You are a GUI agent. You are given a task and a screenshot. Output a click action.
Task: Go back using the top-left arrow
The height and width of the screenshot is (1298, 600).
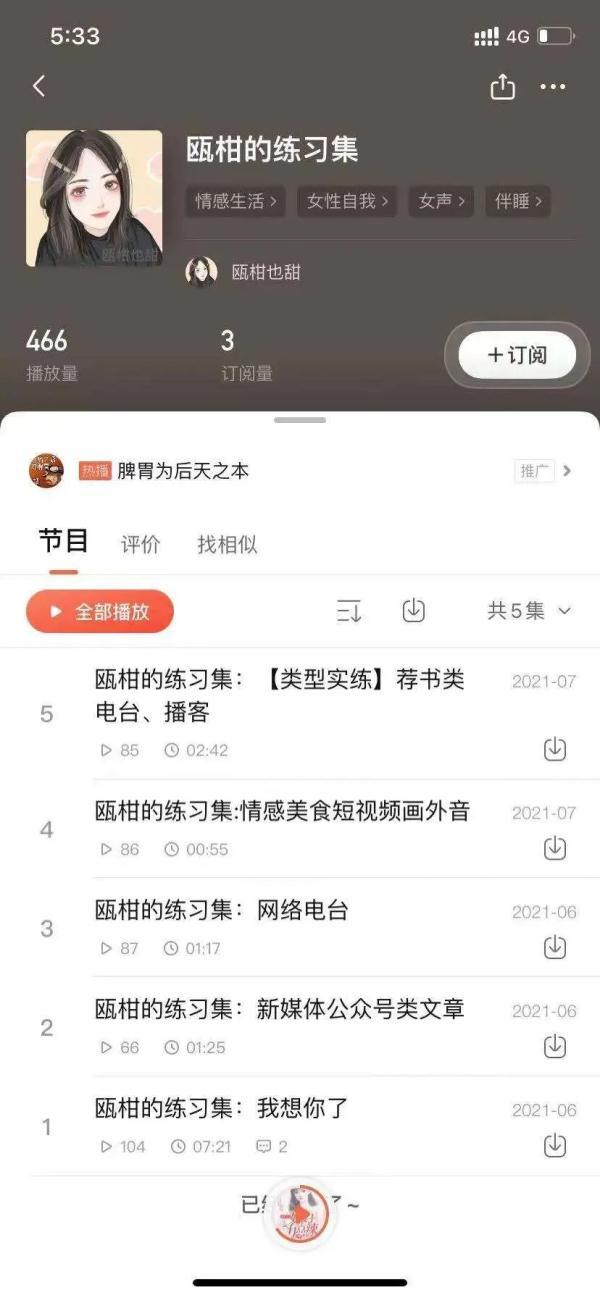pyautogui.click(x=39, y=87)
